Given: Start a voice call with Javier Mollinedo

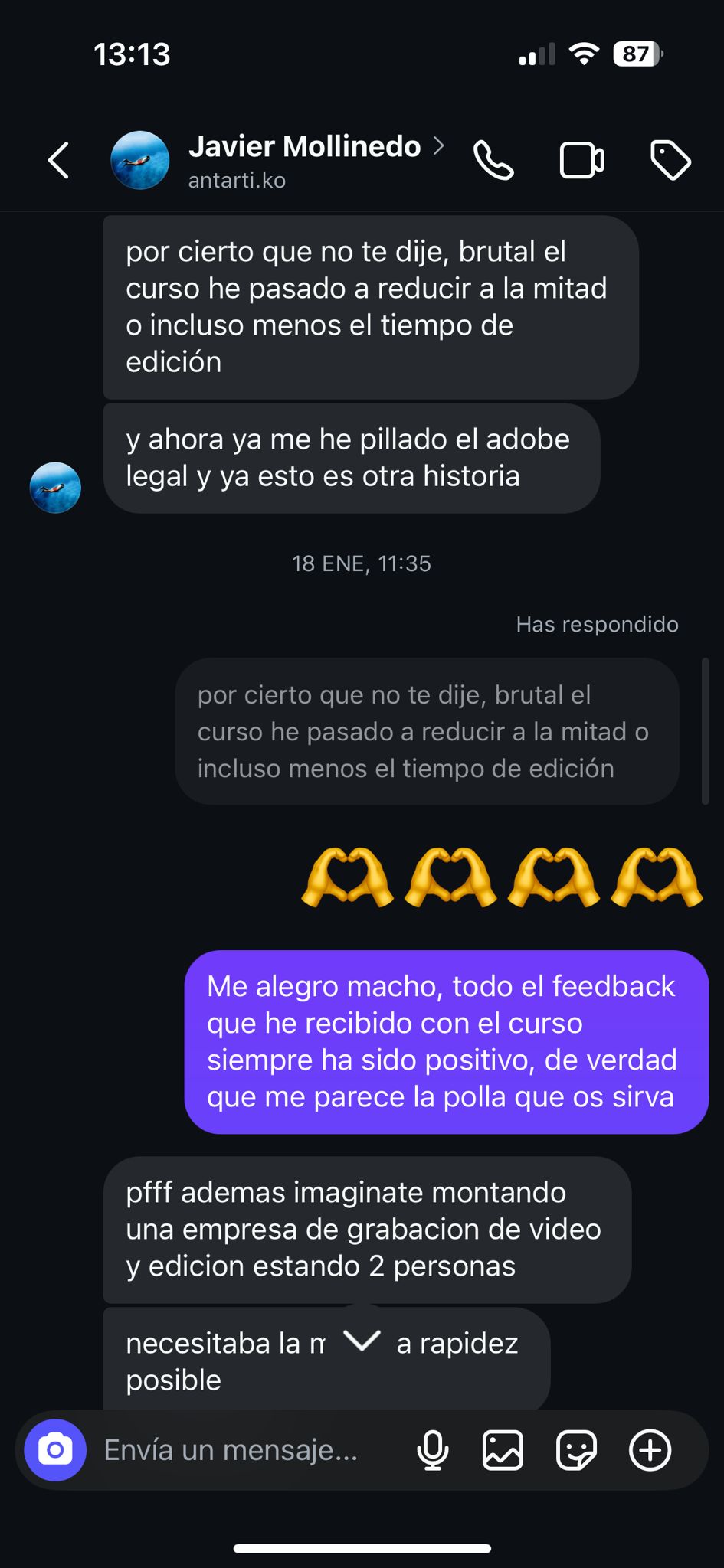Looking at the screenshot, I should pyautogui.click(x=493, y=160).
